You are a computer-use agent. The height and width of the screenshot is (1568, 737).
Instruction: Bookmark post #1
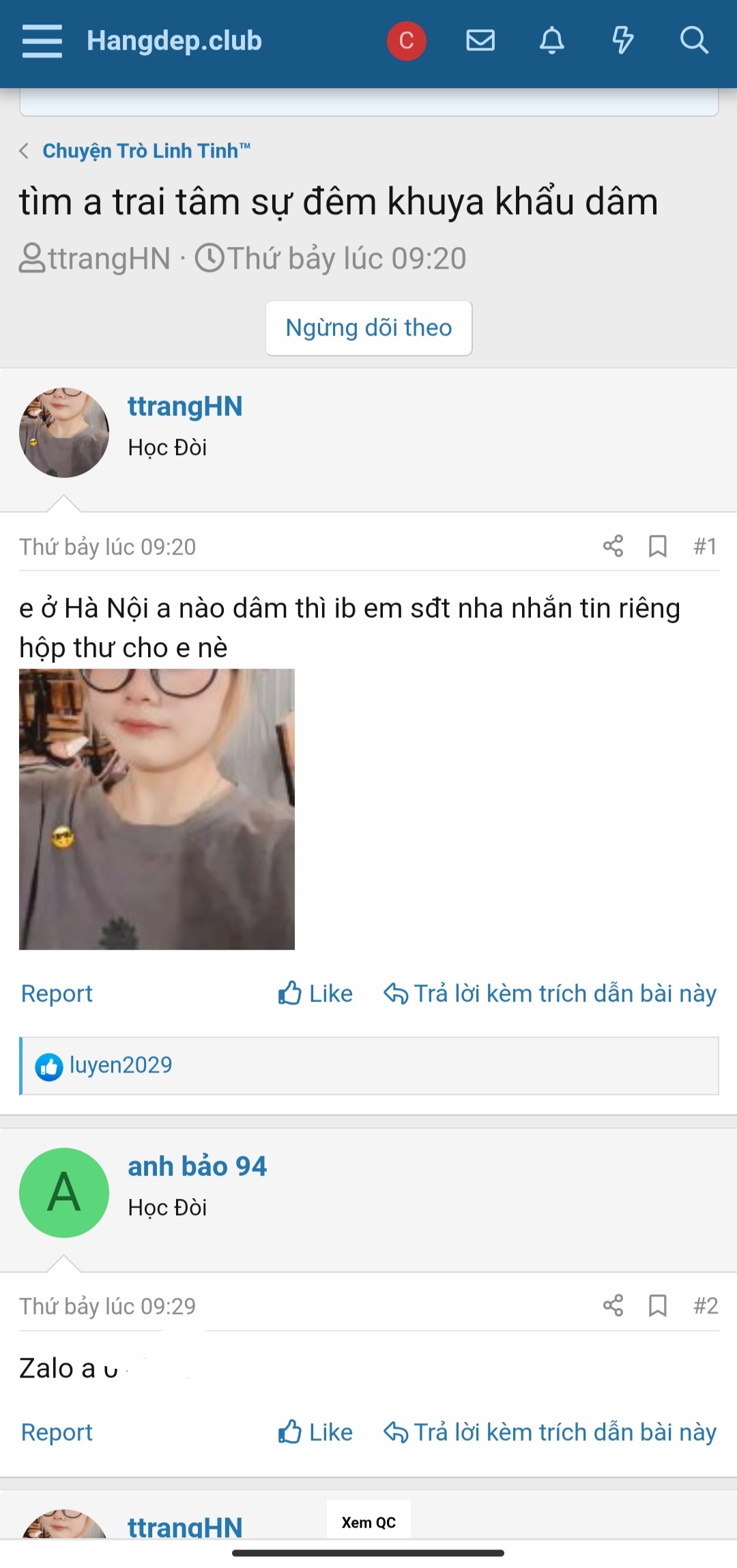tap(657, 546)
